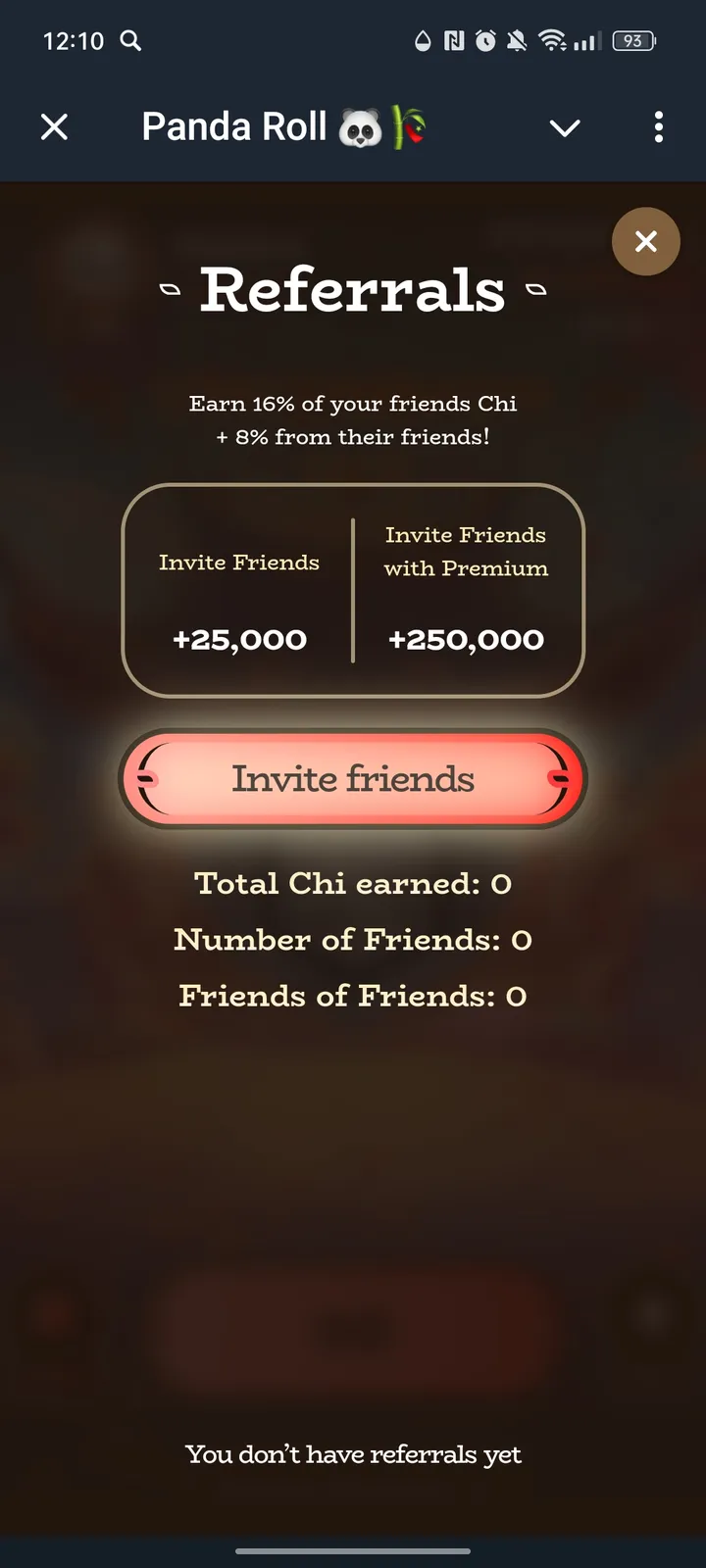Collapse the mini app with the chevron

(565, 127)
